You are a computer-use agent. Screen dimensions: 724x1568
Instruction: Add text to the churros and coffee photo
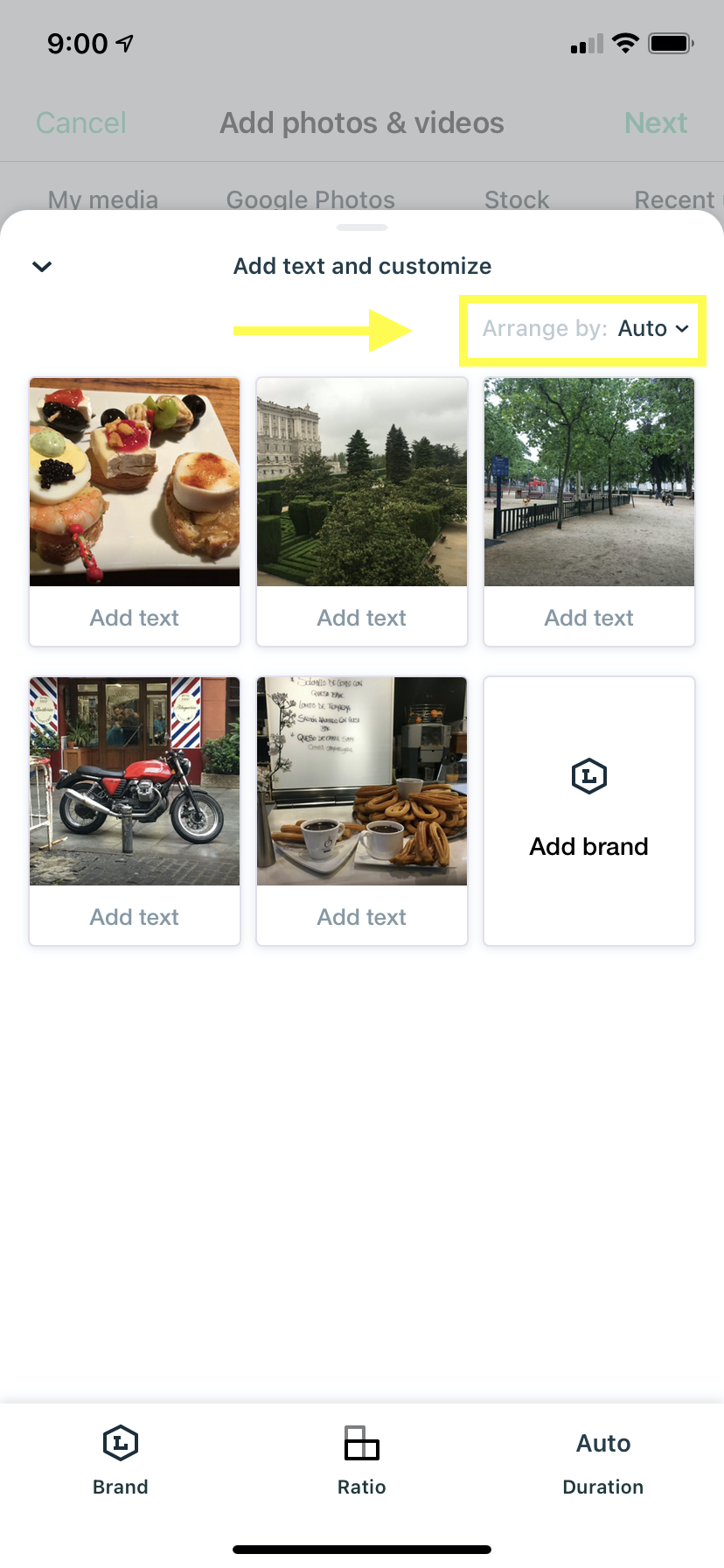click(362, 917)
